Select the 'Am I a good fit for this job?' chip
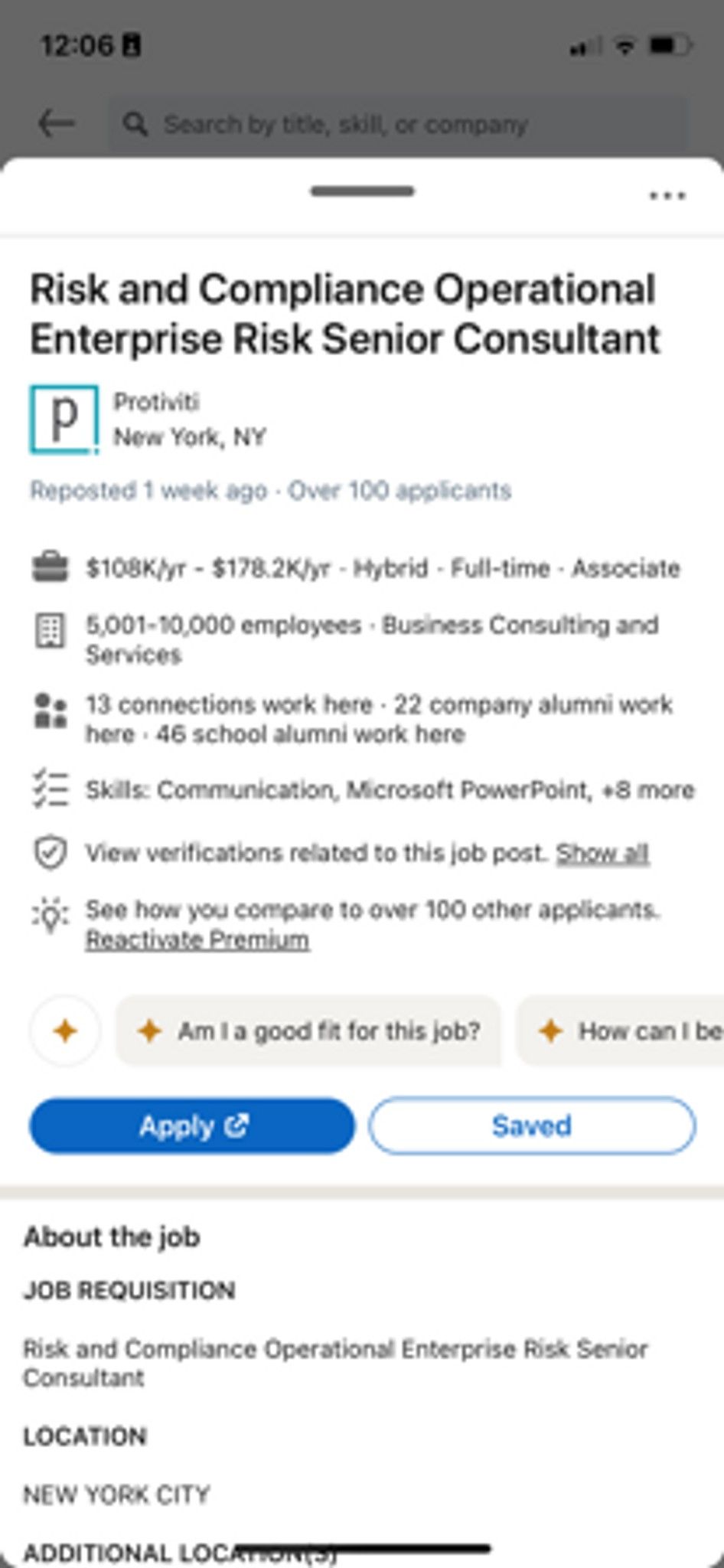 [311, 1031]
